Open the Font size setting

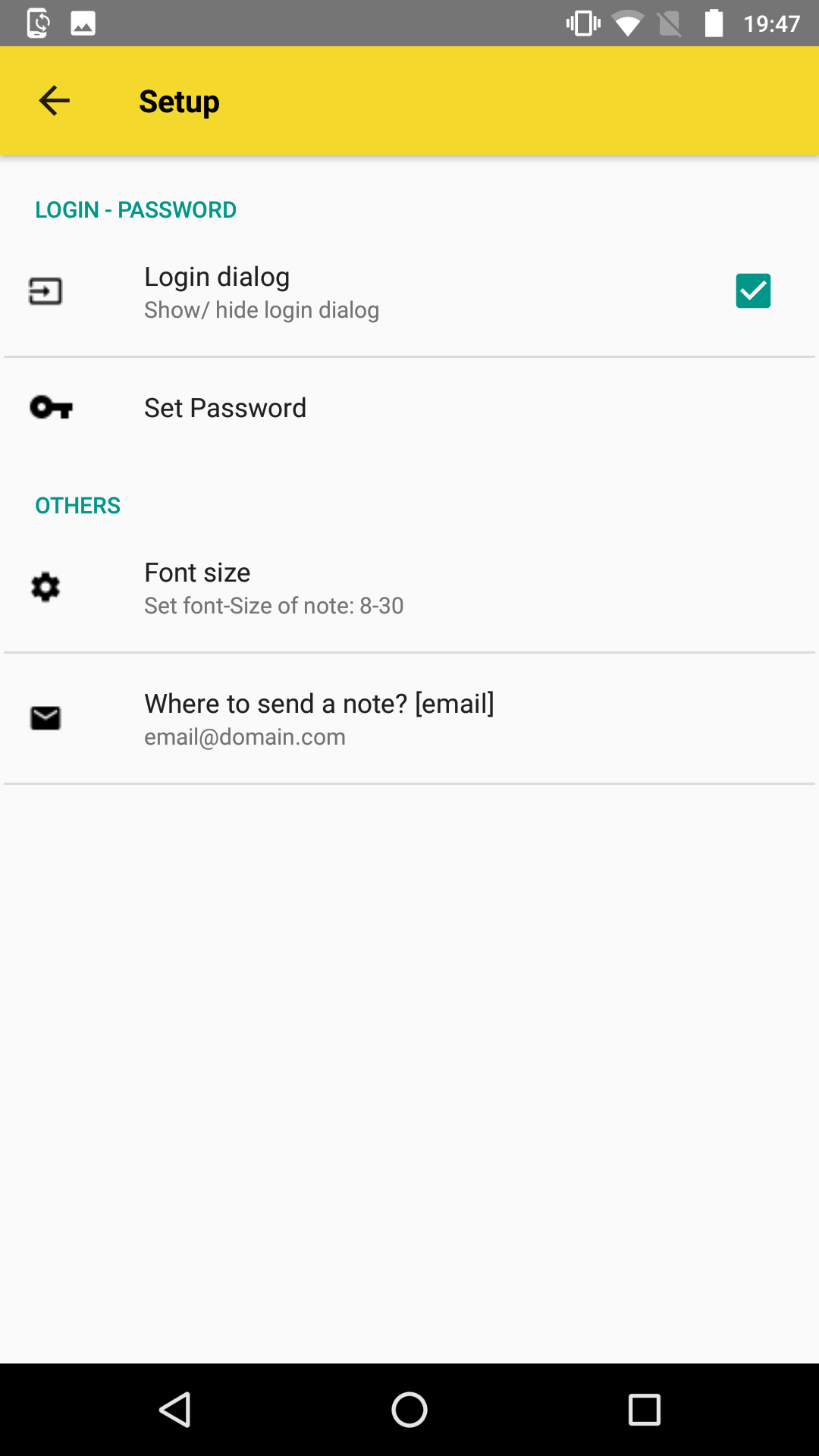(409, 588)
